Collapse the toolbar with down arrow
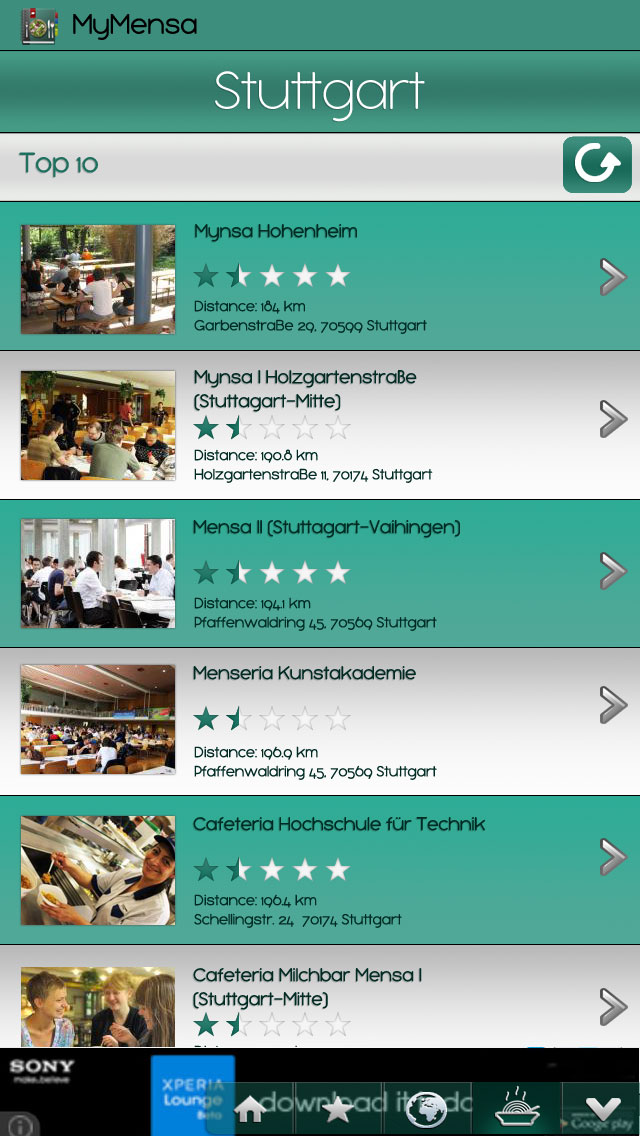Screen dimensions: 640x1136 coord(602,1109)
